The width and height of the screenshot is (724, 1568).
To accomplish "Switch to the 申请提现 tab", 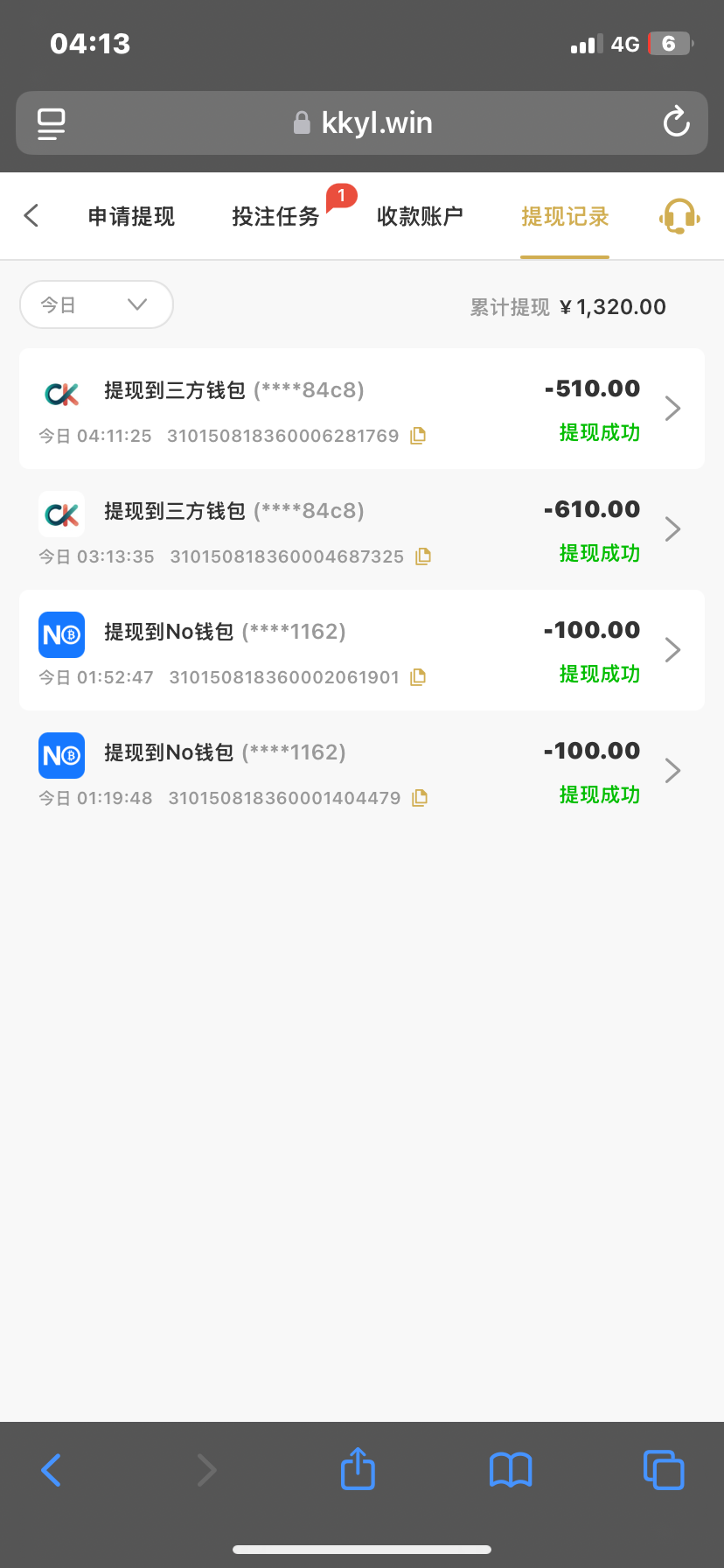I will pos(131,216).
